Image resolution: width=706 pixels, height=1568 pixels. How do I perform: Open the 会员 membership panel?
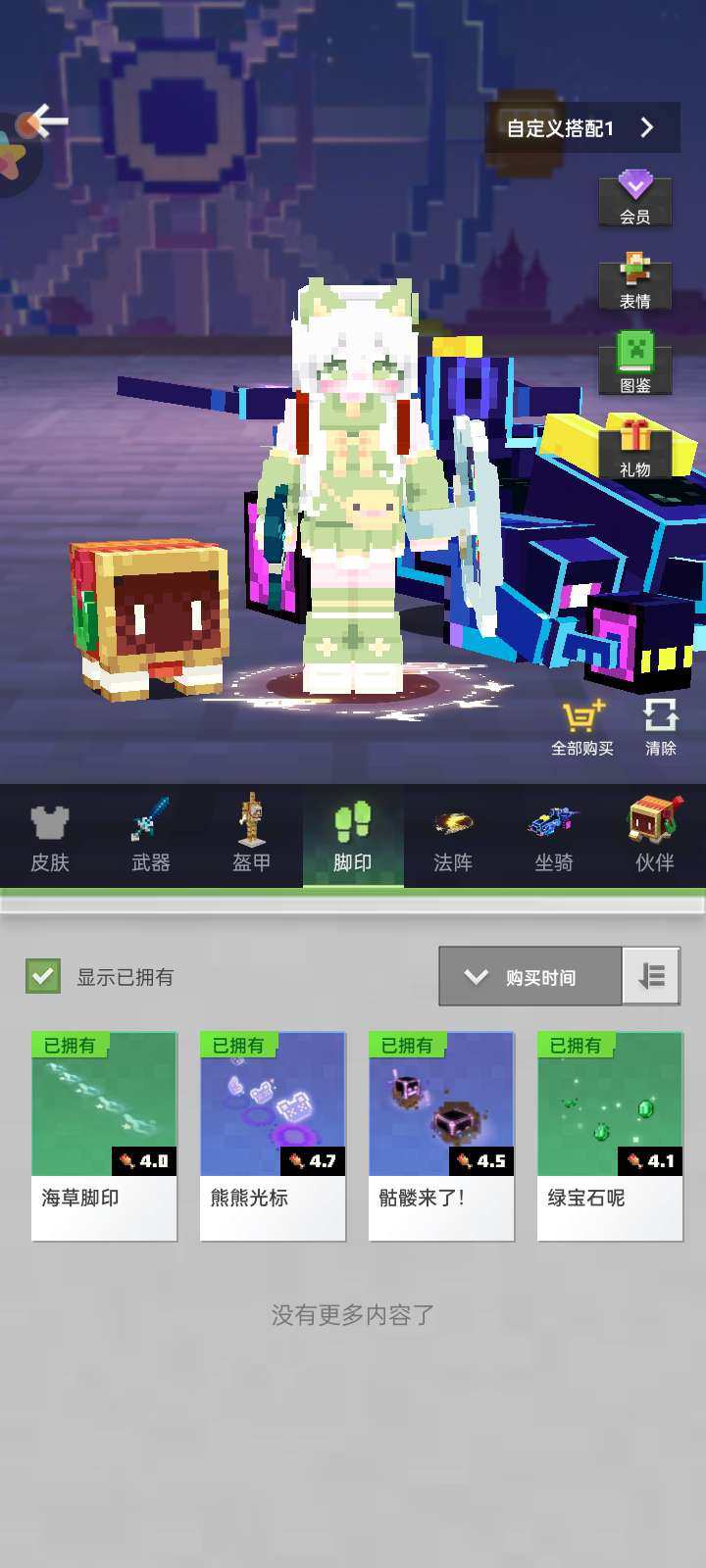coord(635,201)
